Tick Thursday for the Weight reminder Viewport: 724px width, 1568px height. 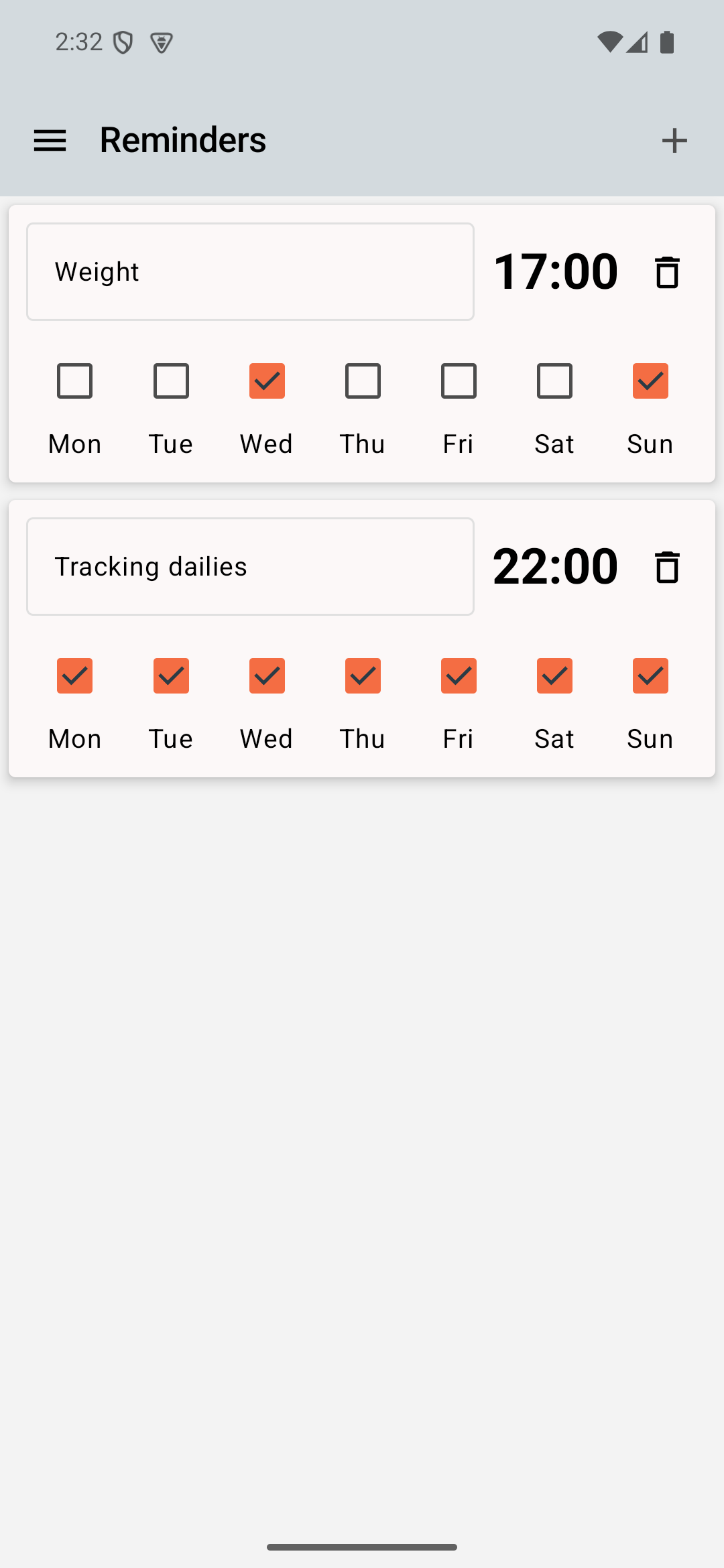[x=363, y=381]
